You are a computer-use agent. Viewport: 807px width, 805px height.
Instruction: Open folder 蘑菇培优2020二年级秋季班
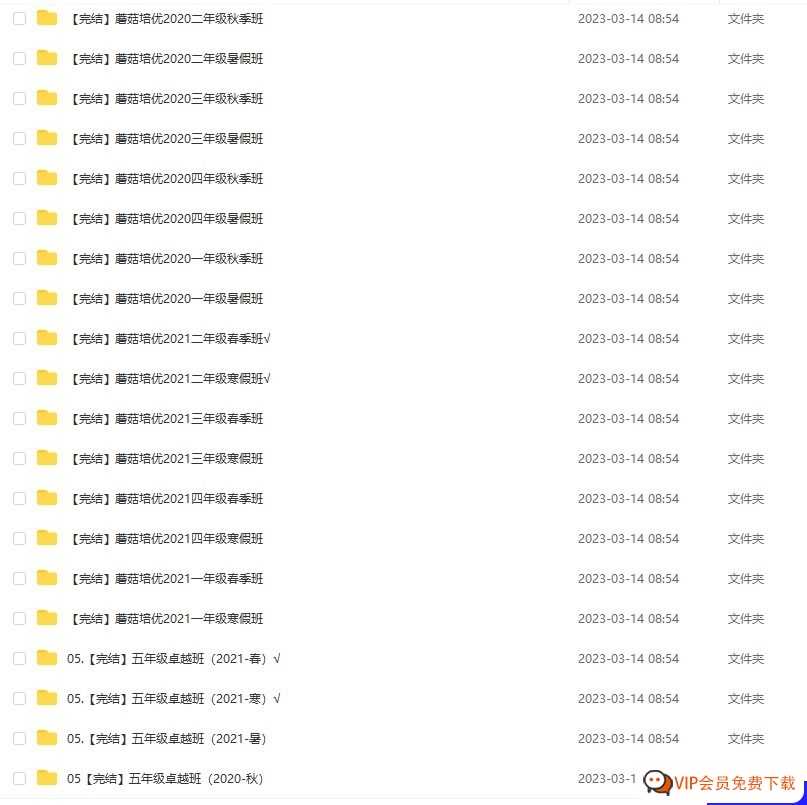(x=167, y=19)
